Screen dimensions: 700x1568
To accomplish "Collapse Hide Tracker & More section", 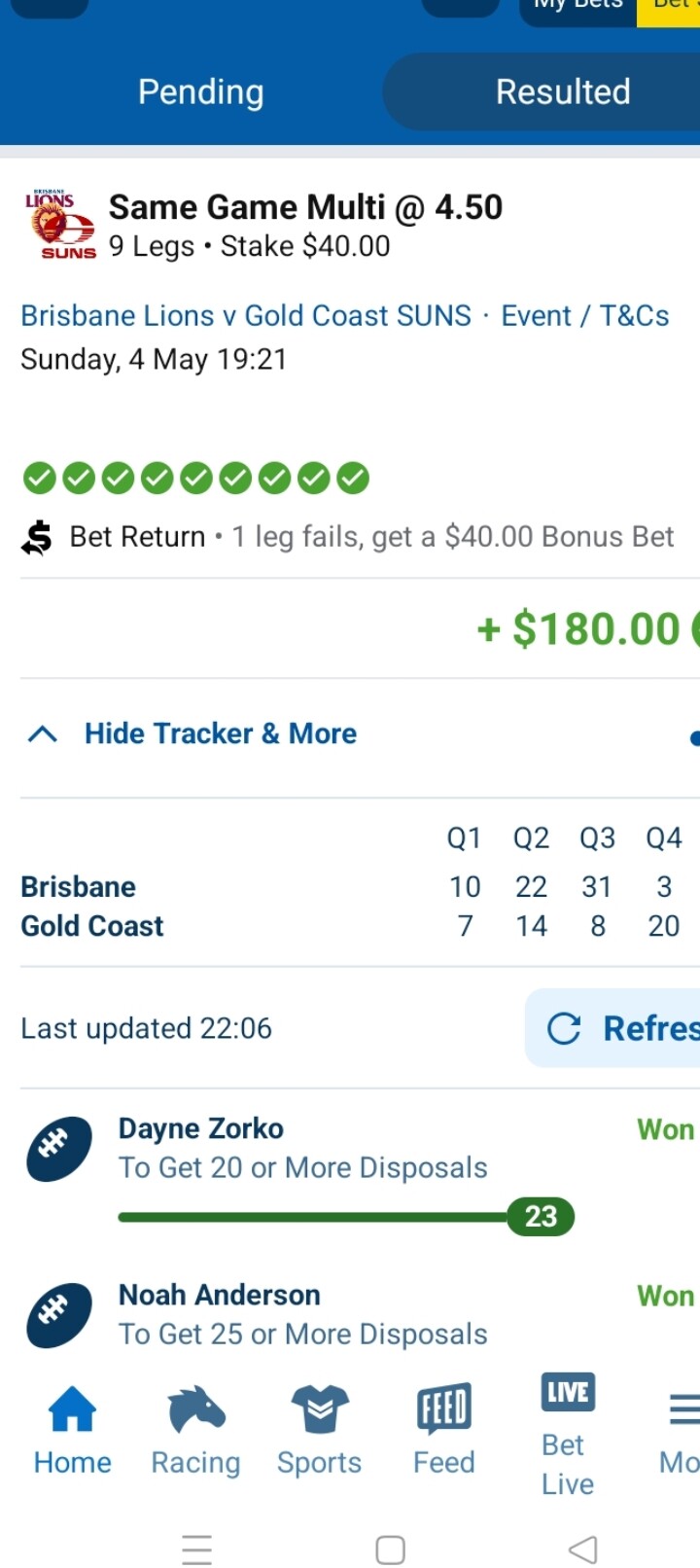I will 192,733.
